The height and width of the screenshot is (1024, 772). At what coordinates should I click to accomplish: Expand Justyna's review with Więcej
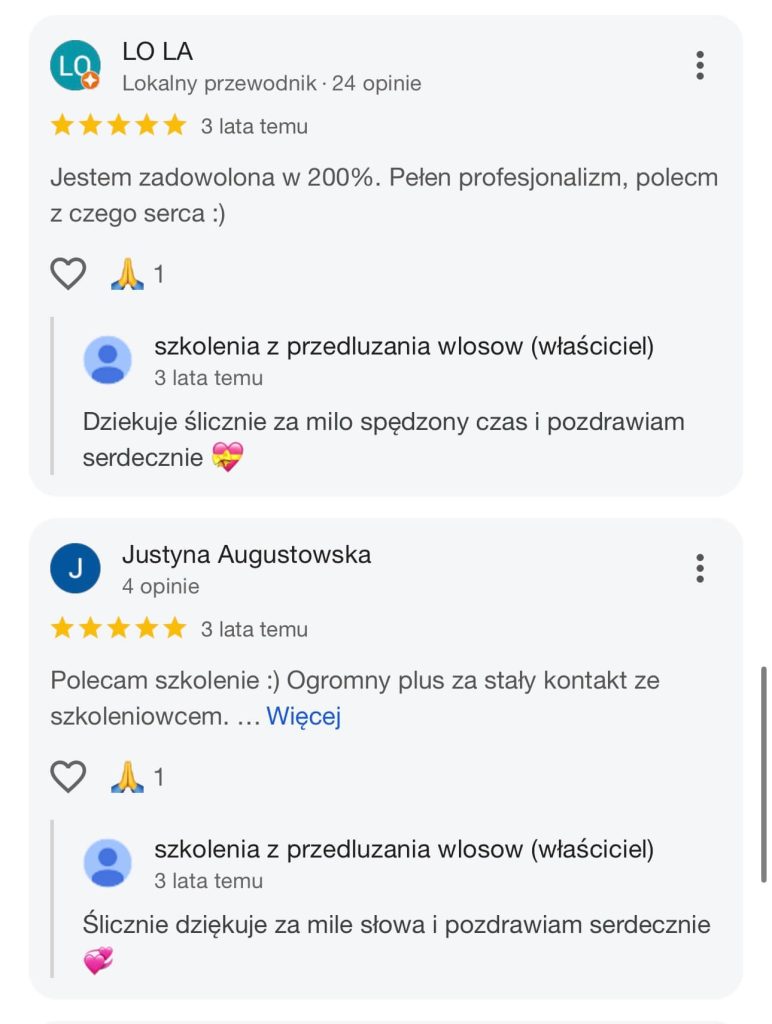point(303,716)
